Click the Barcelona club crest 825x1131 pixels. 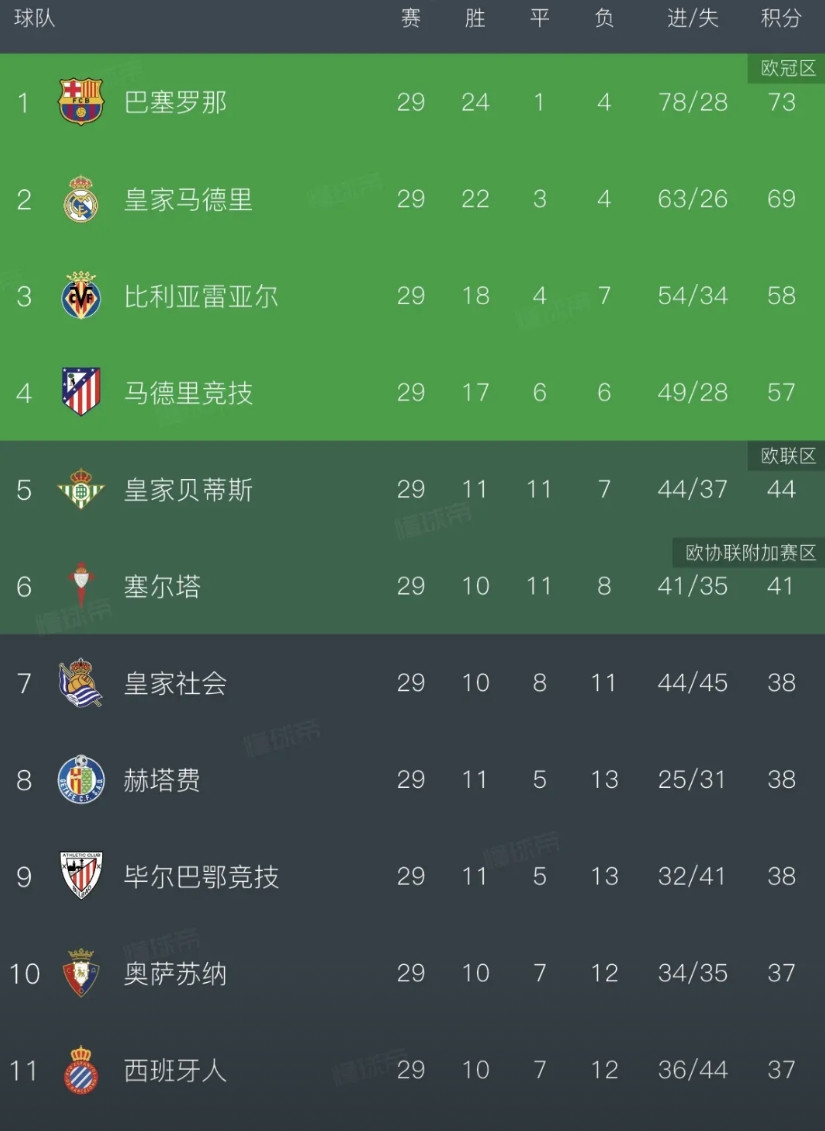click(x=81, y=102)
